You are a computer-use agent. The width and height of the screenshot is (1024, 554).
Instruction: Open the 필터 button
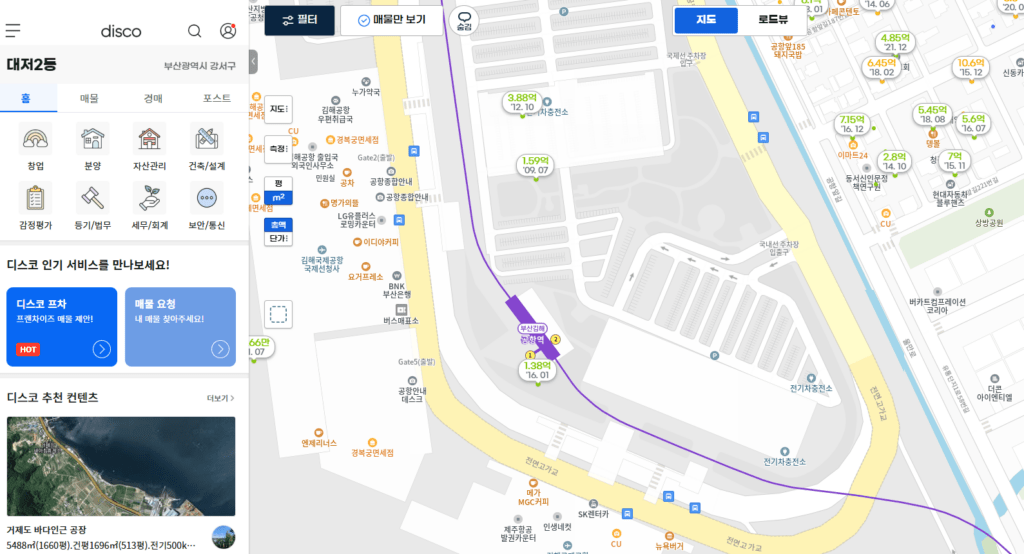[299, 20]
